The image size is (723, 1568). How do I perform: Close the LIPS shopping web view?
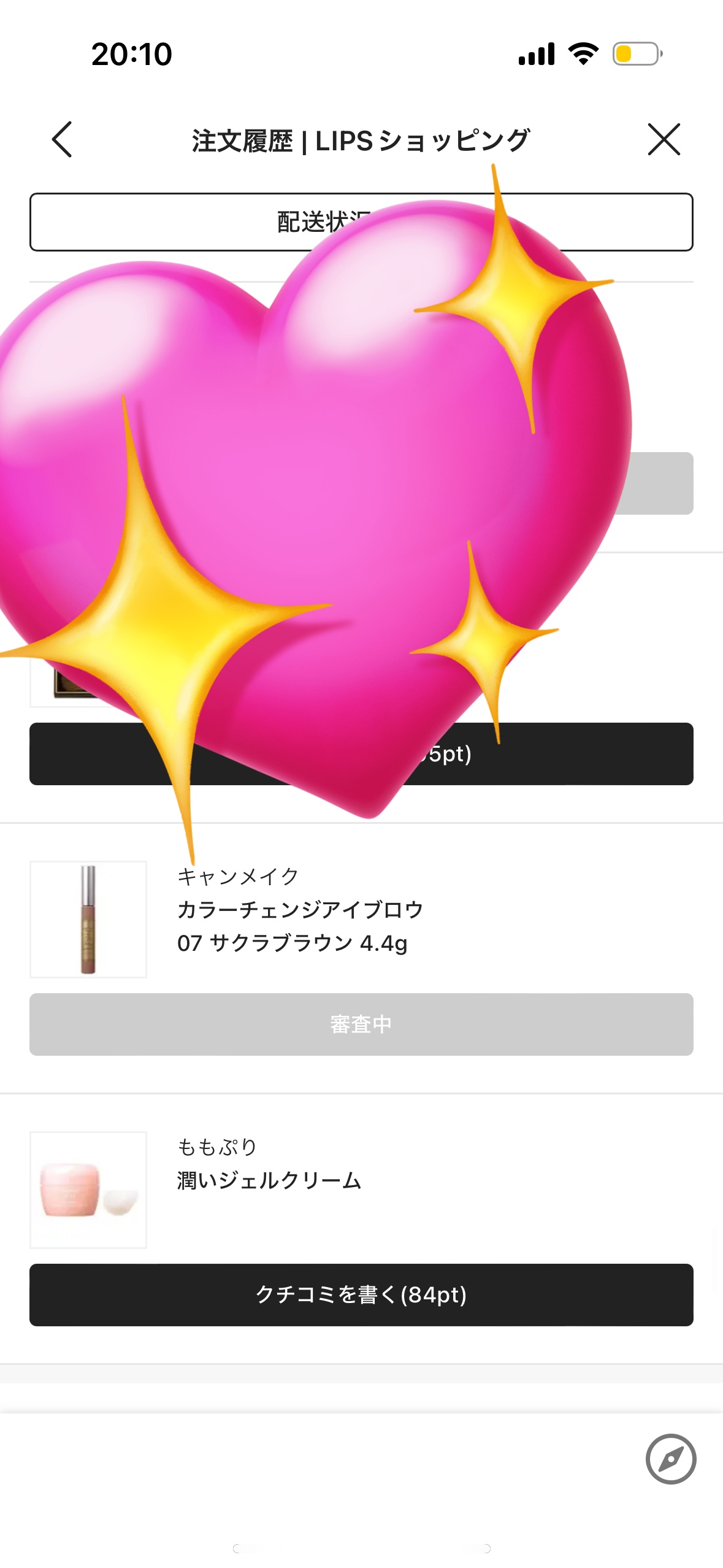tap(664, 139)
